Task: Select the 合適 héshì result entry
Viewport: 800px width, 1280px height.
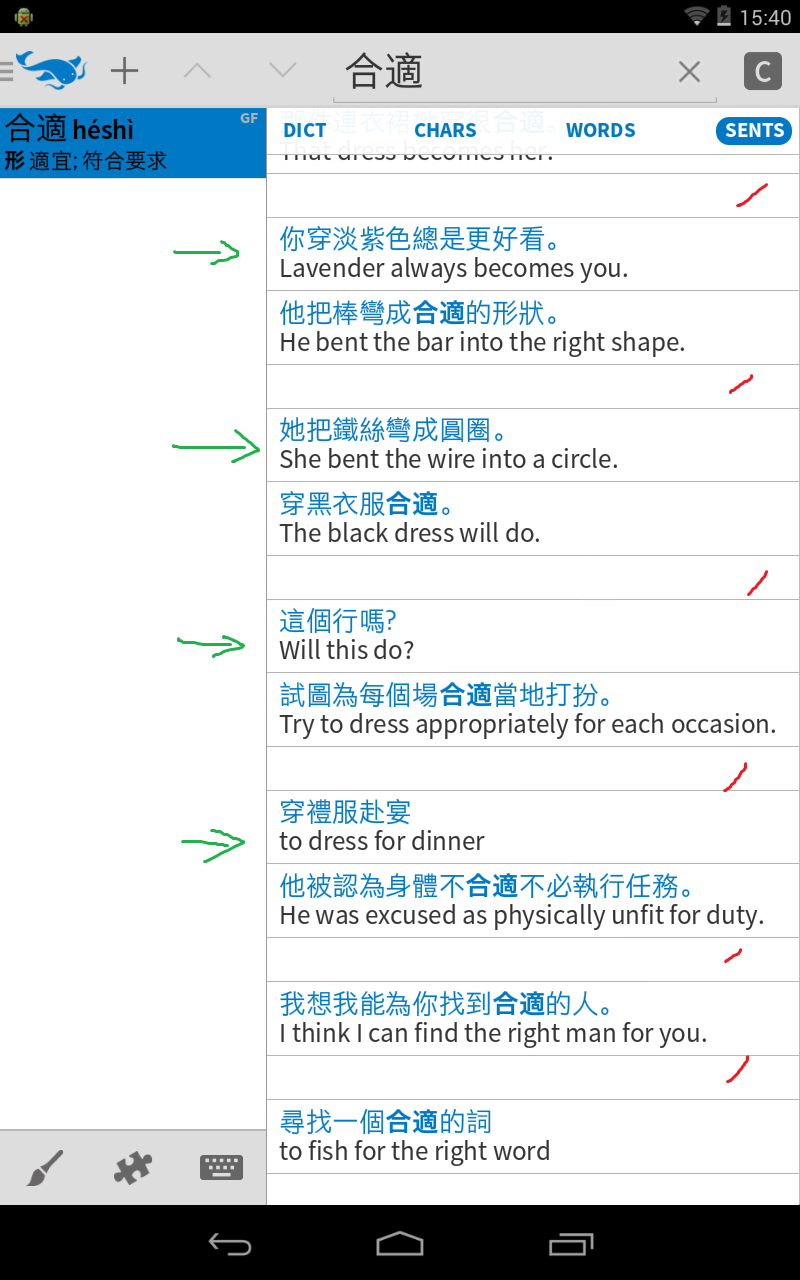Action: tap(133, 143)
